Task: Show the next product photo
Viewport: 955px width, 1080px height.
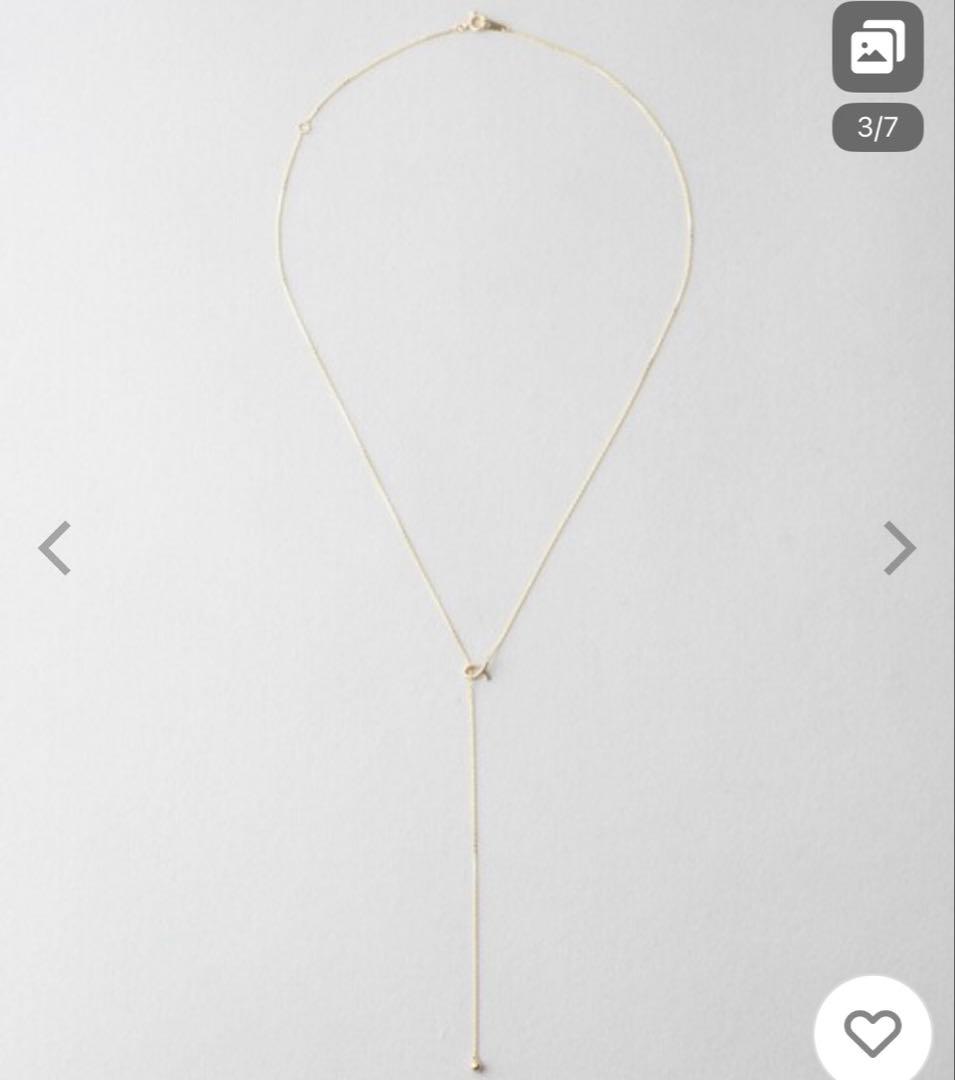Action: coord(899,548)
